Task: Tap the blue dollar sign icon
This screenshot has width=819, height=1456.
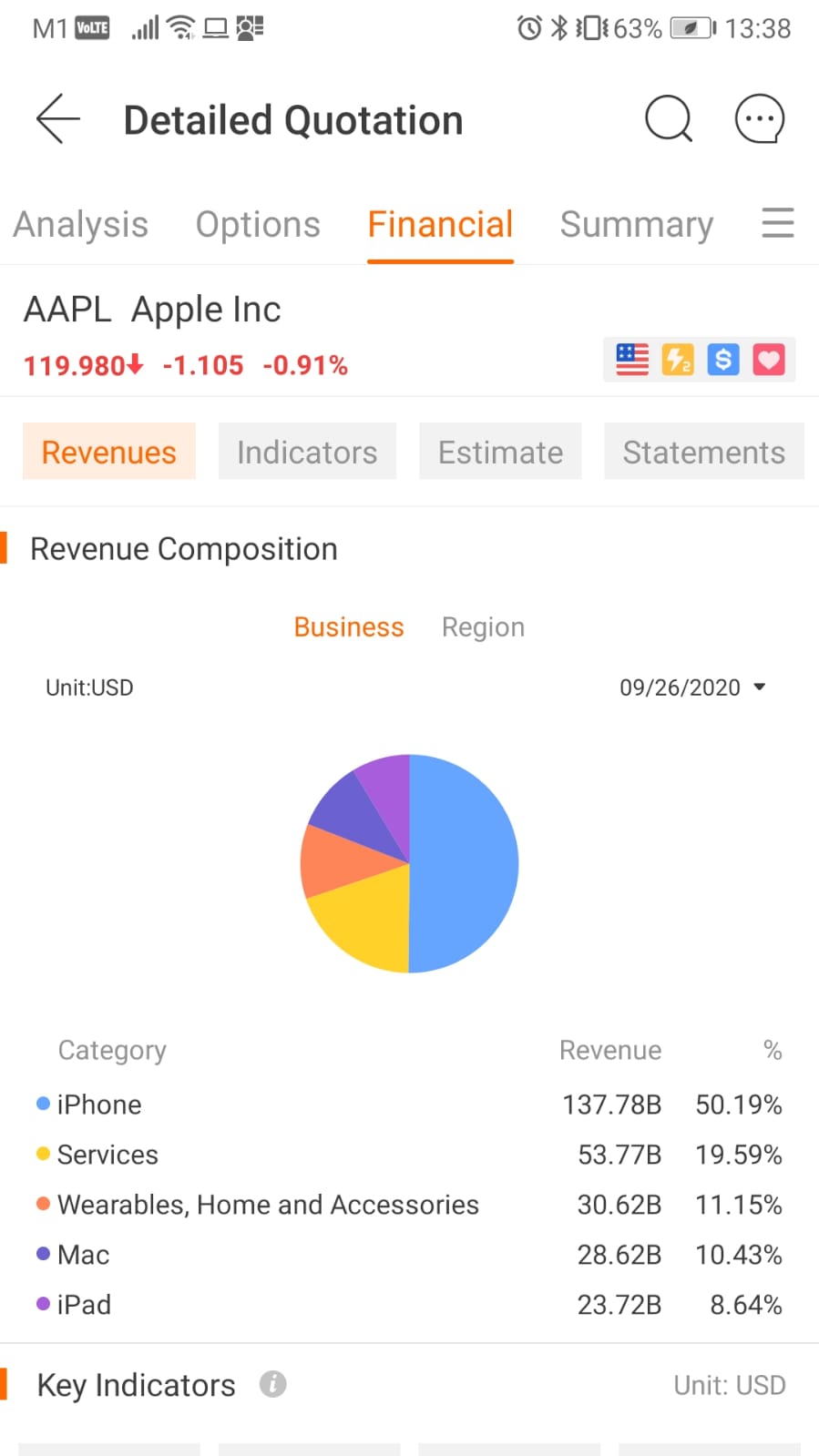Action: (x=723, y=360)
